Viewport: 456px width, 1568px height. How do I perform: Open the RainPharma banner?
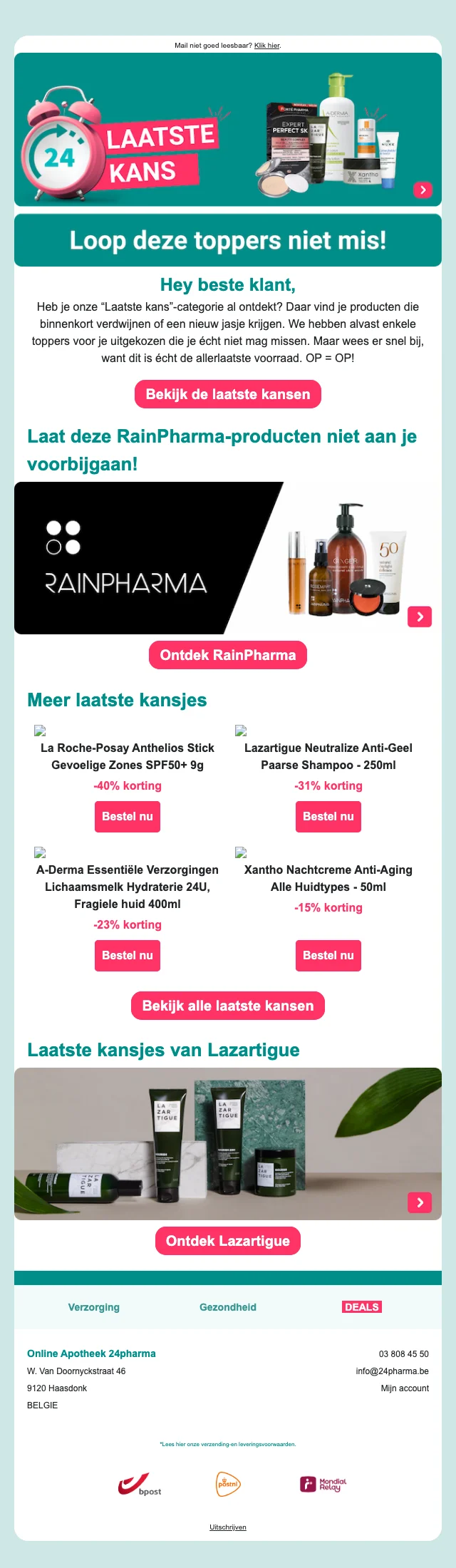pyautogui.click(x=228, y=558)
